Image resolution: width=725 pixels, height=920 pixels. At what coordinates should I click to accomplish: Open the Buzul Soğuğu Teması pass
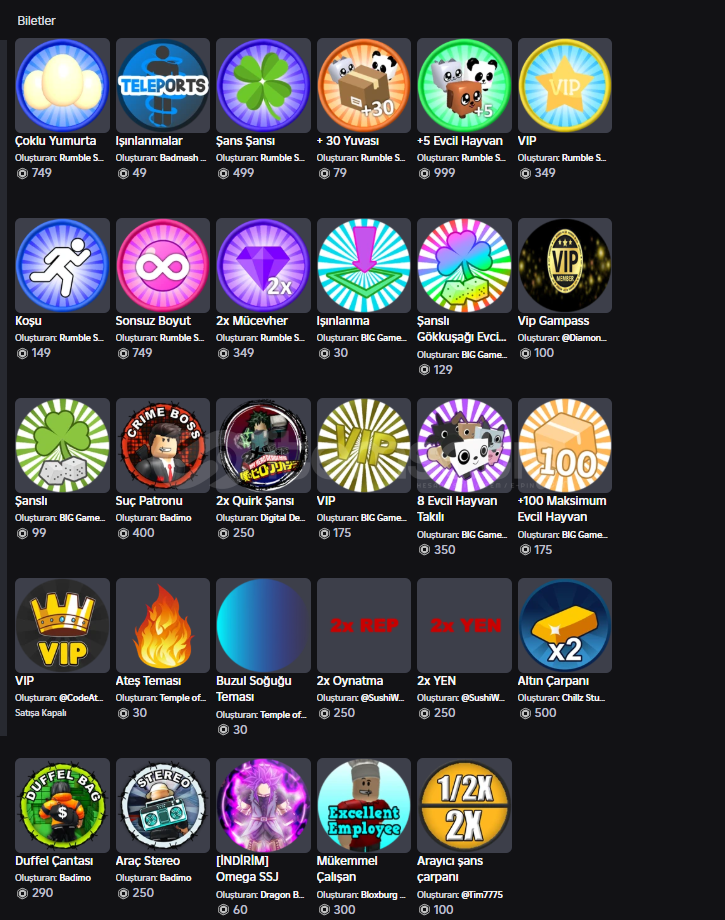[263, 625]
